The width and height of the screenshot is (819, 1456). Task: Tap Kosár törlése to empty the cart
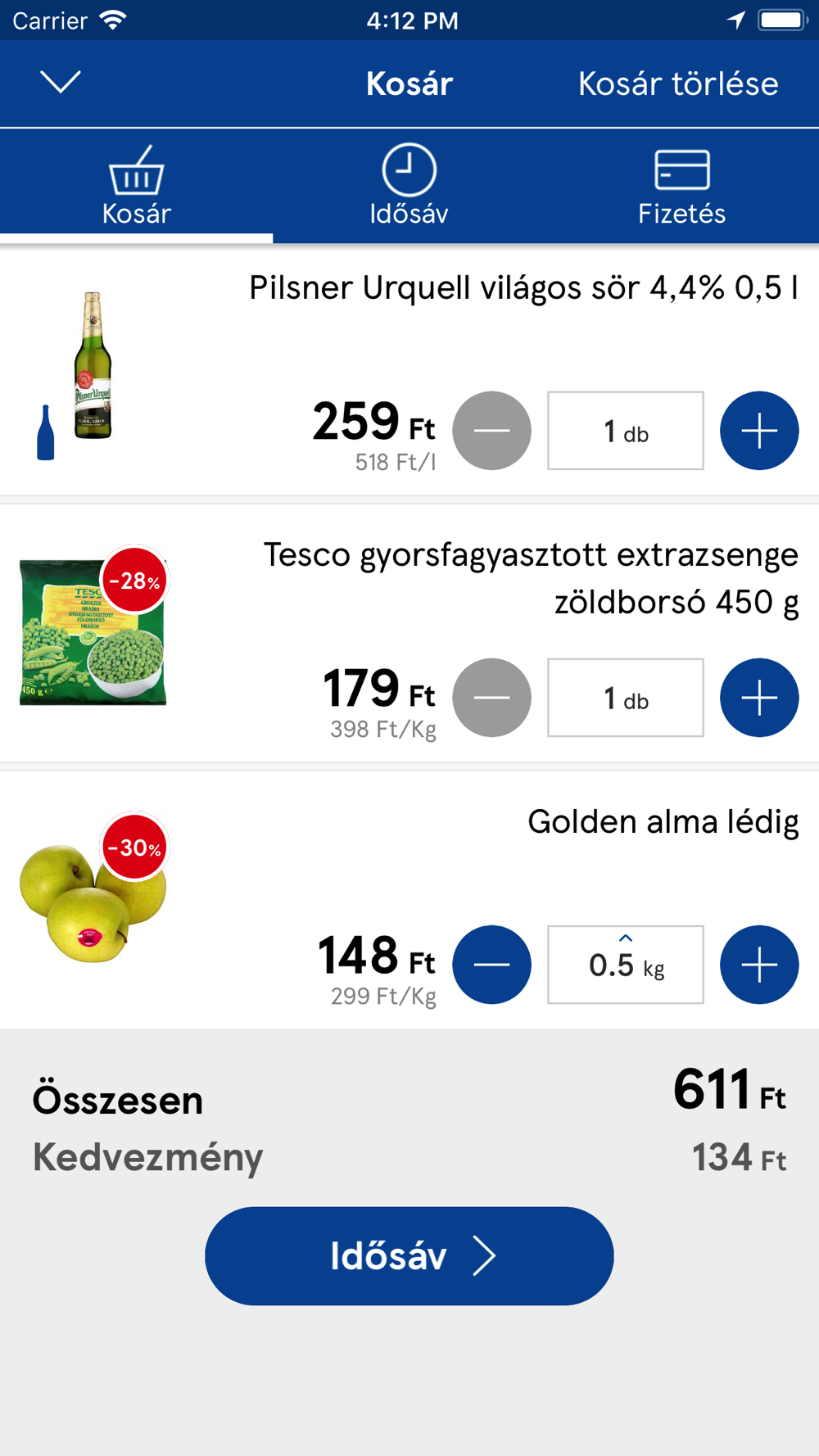(x=678, y=84)
